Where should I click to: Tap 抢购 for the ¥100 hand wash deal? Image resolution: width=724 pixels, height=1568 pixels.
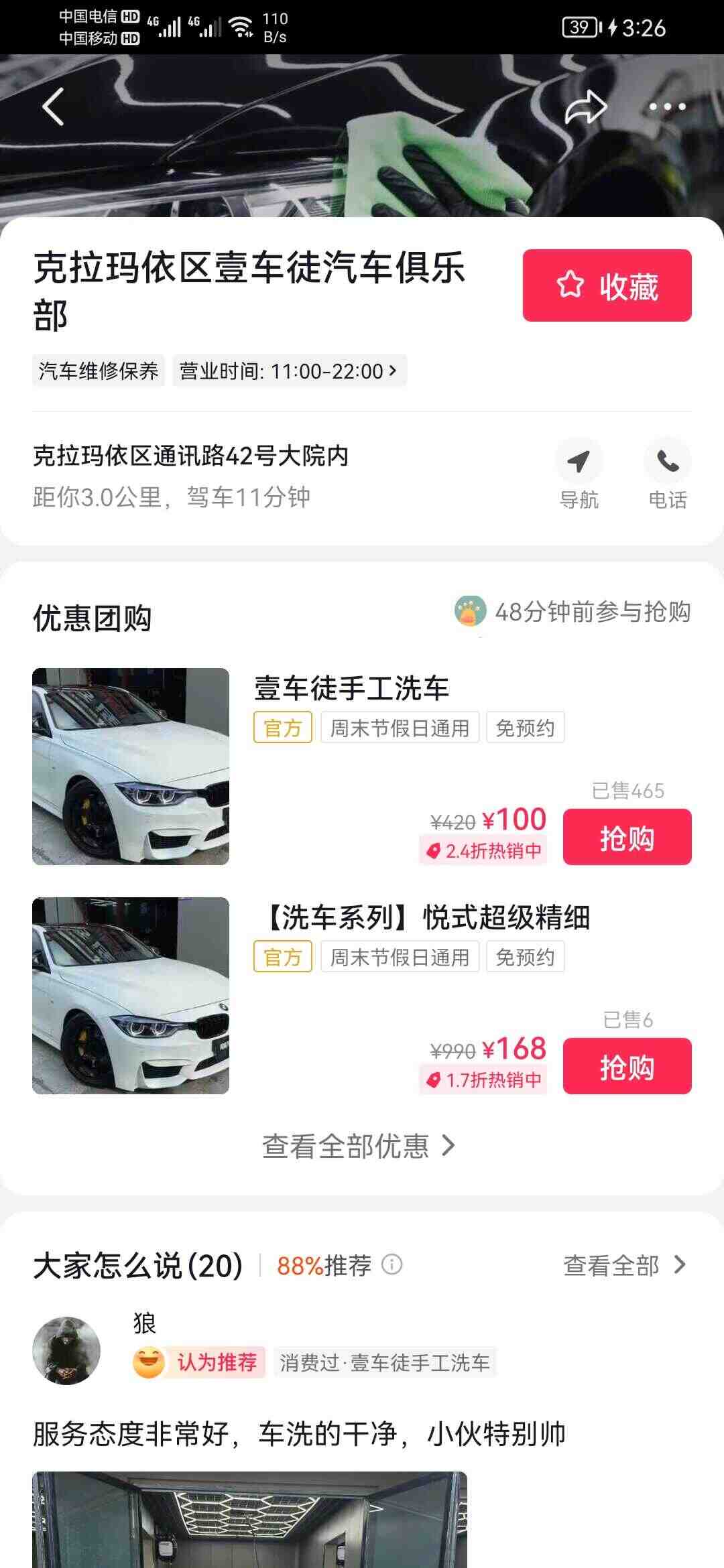[x=627, y=837]
